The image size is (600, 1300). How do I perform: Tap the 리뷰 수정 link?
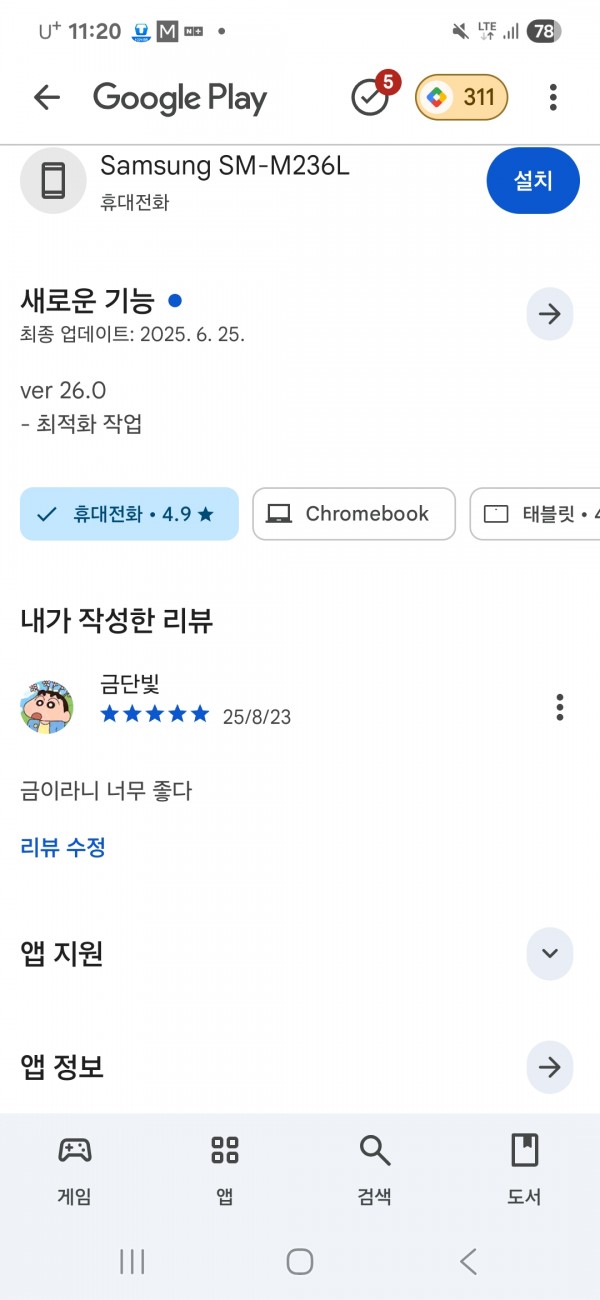[x=63, y=847]
